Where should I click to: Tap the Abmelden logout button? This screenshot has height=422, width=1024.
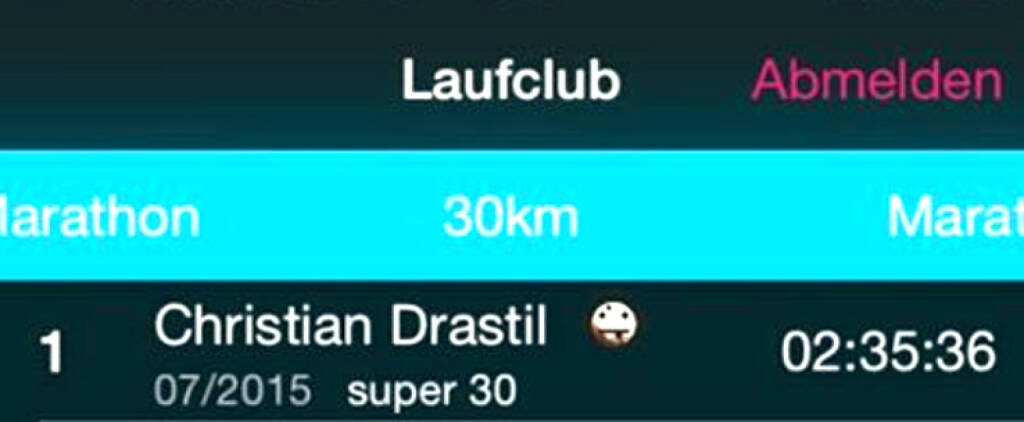[876, 80]
